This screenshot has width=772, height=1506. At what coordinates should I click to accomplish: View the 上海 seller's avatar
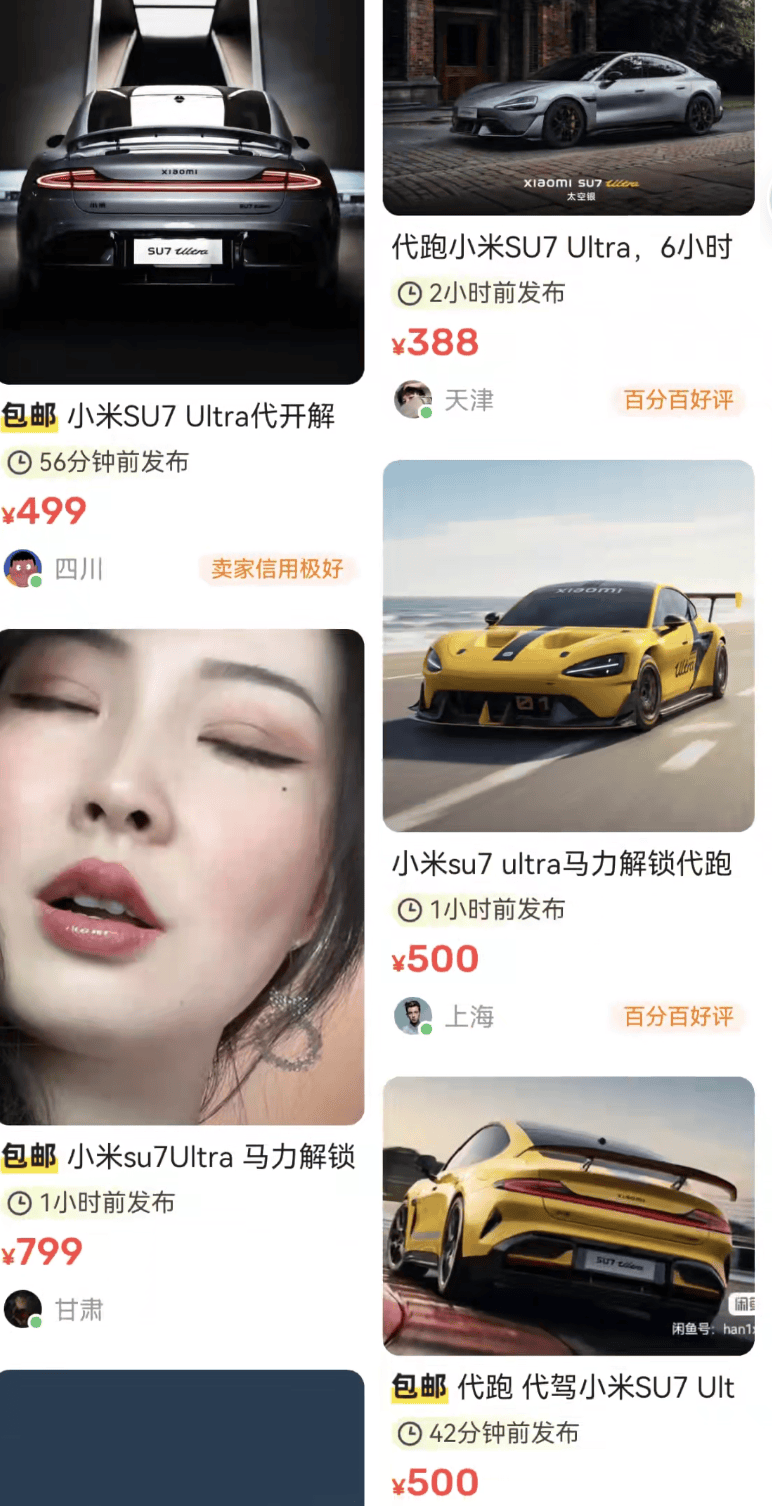coord(412,1016)
